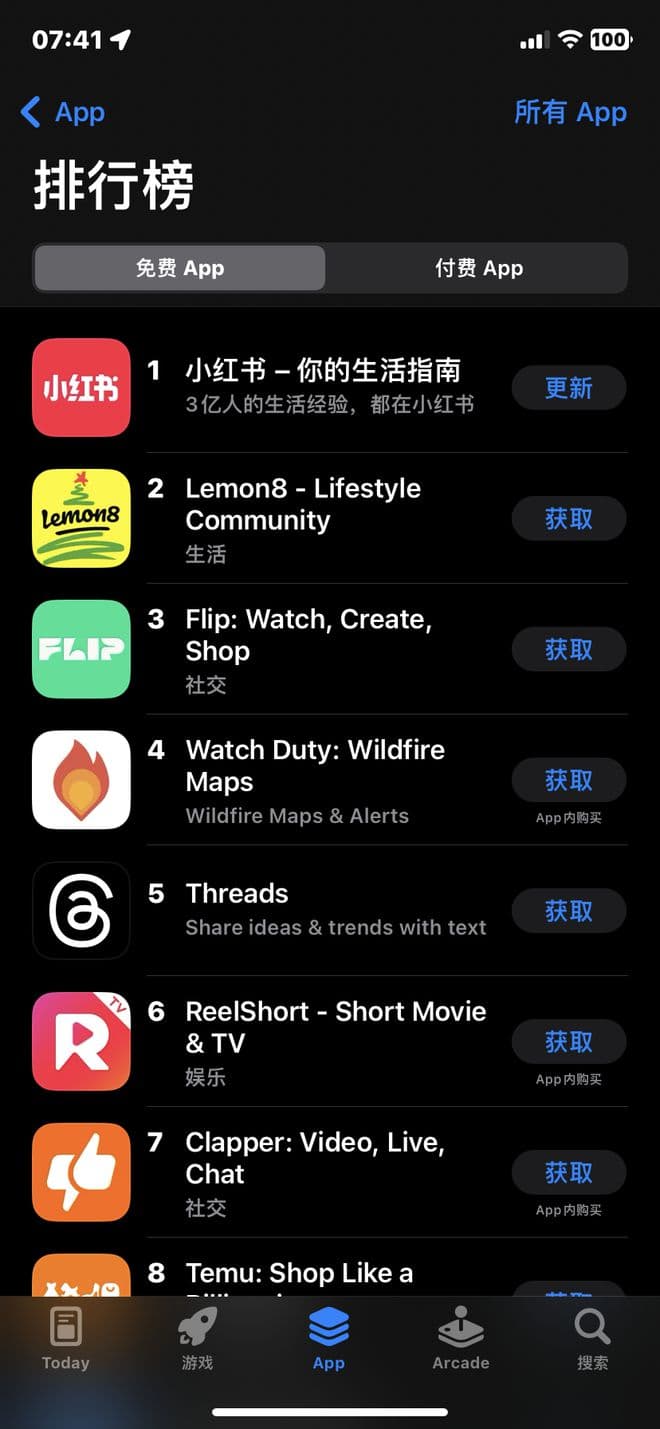This screenshot has width=660, height=1429.
Task: Update the 小红书 app
Action: click(x=568, y=388)
